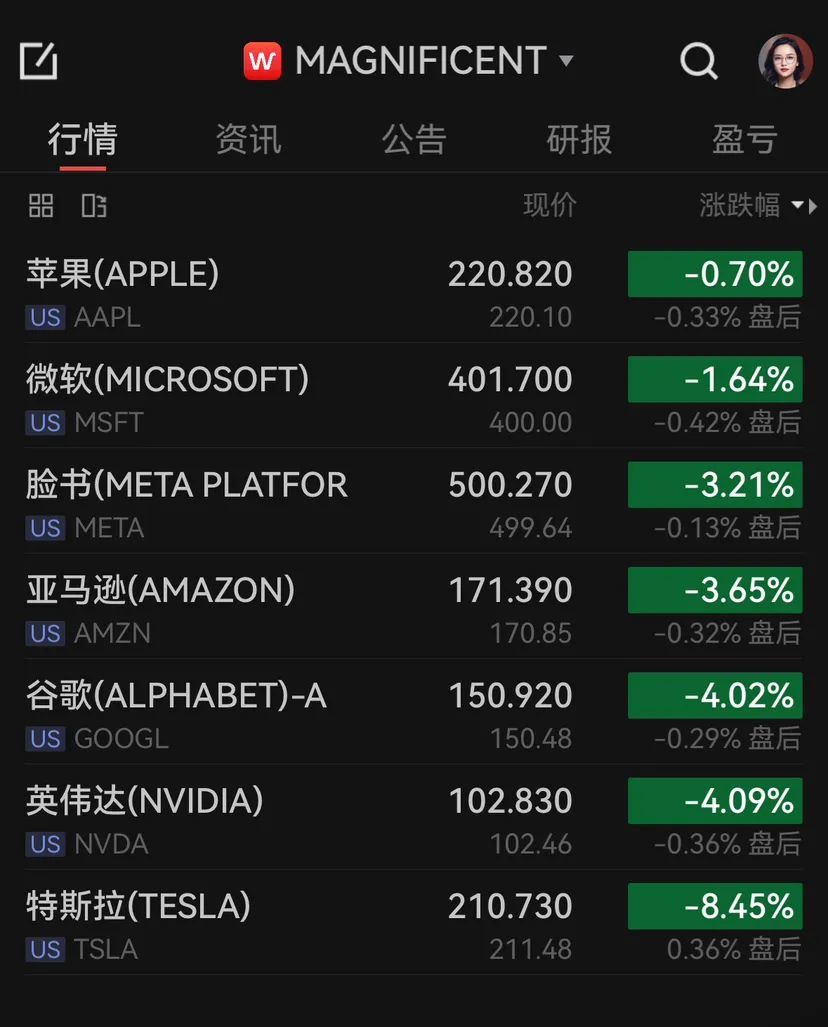Screen dimensions: 828x1027
Task: Switch to the 资讯 tab
Action: click(248, 139)
